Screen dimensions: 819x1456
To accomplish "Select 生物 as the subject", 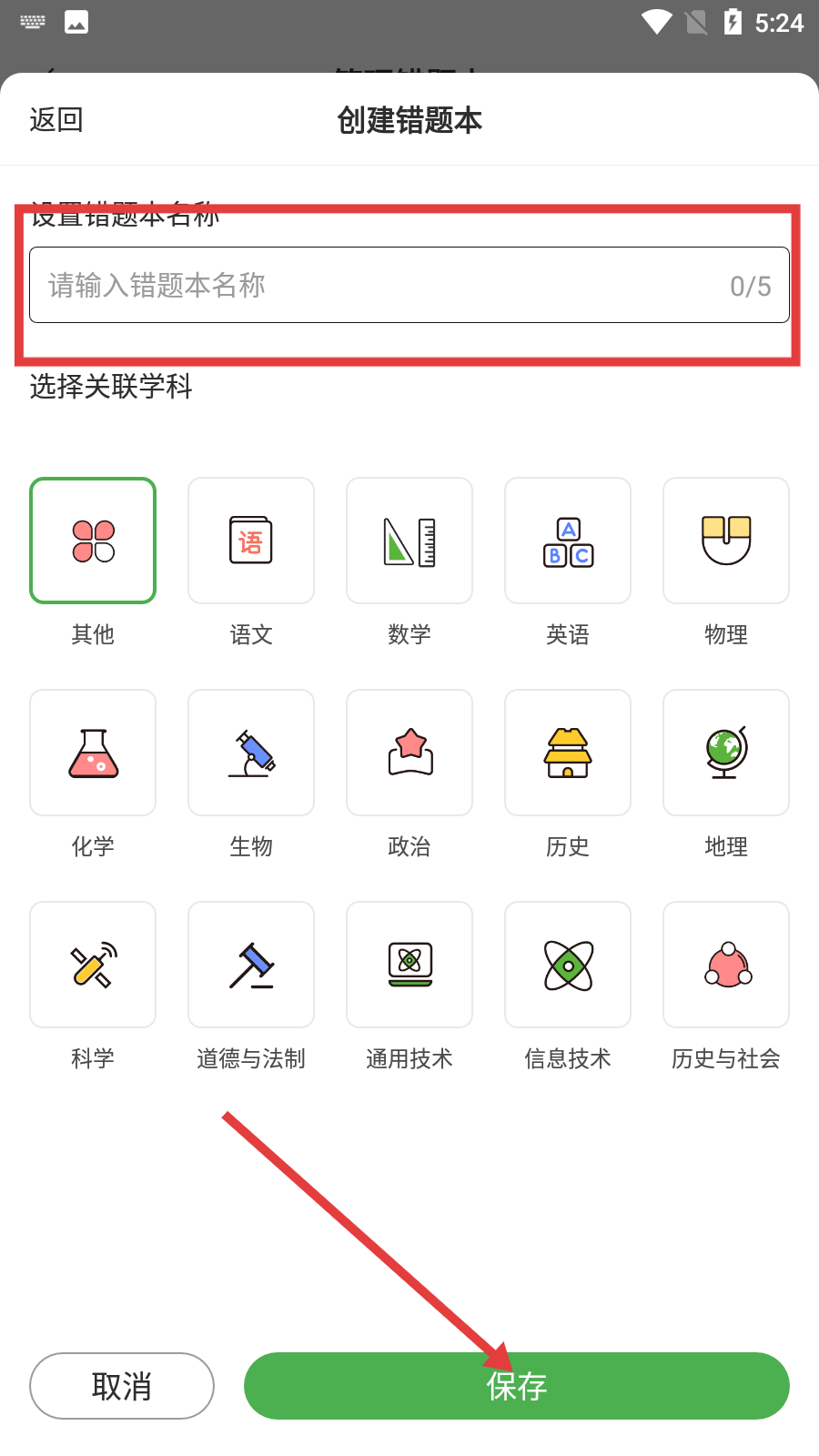I will pyautogui.click(x=251, y=753).
